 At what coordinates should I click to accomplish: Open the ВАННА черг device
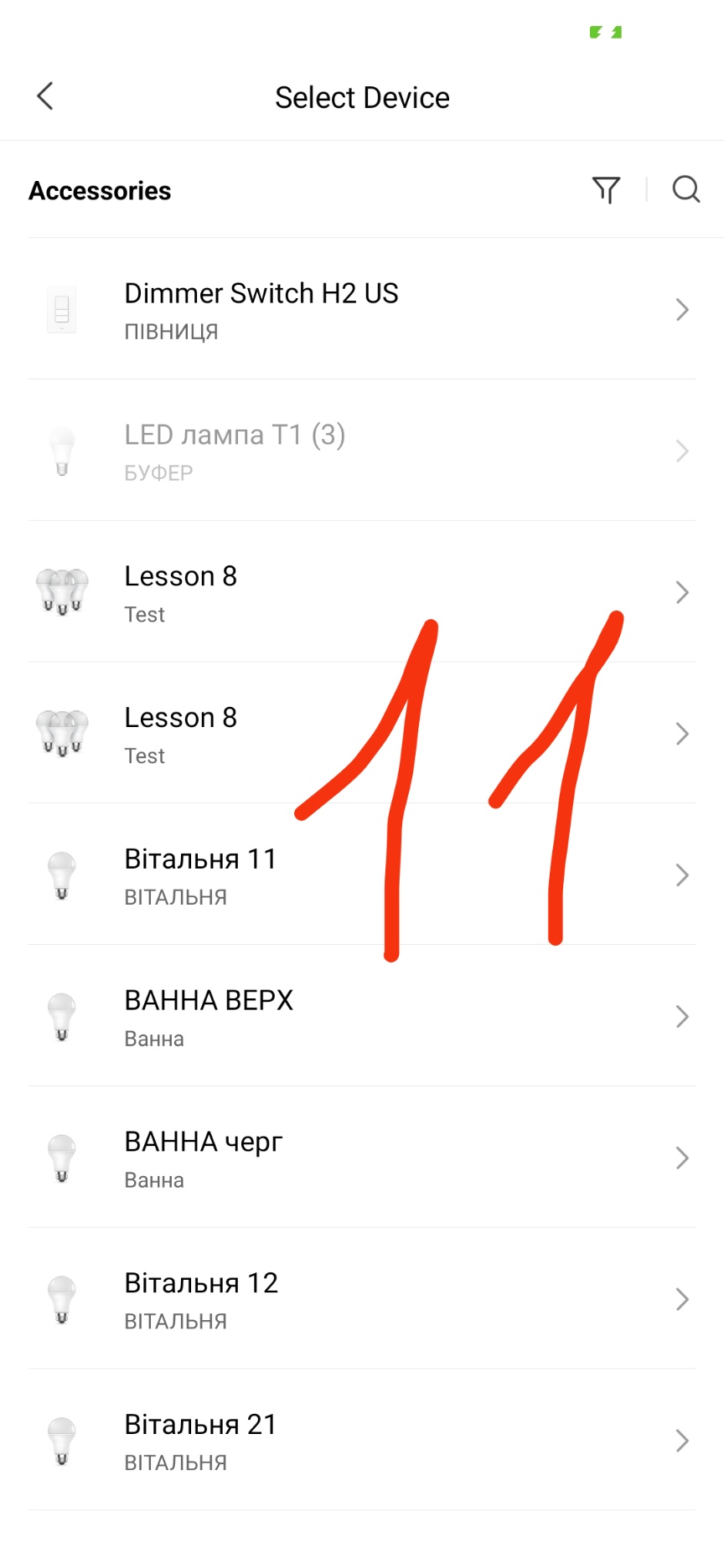(x=362, y=1158)
